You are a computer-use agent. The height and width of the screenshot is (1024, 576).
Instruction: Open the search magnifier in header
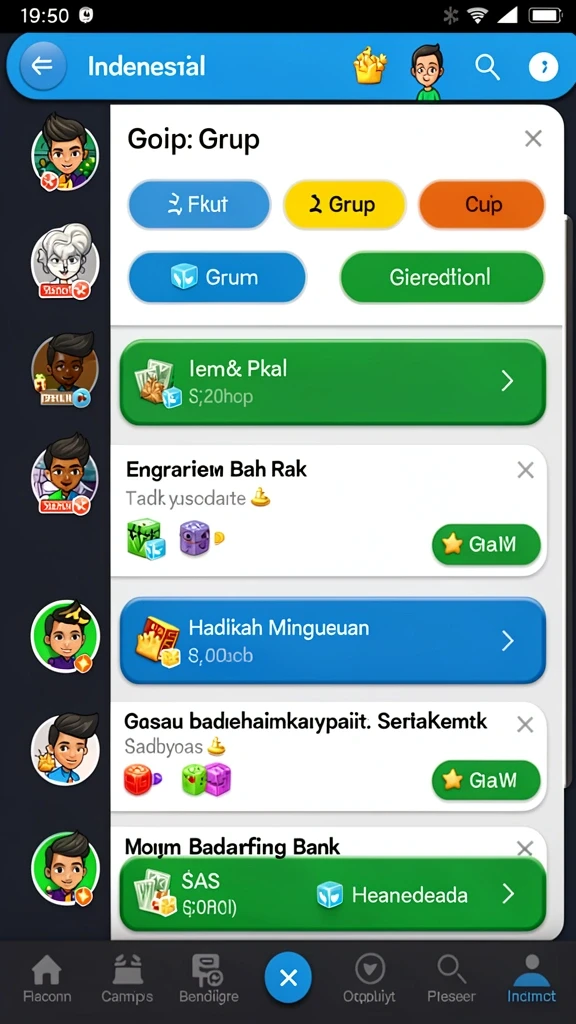click(x=487, y=66)
